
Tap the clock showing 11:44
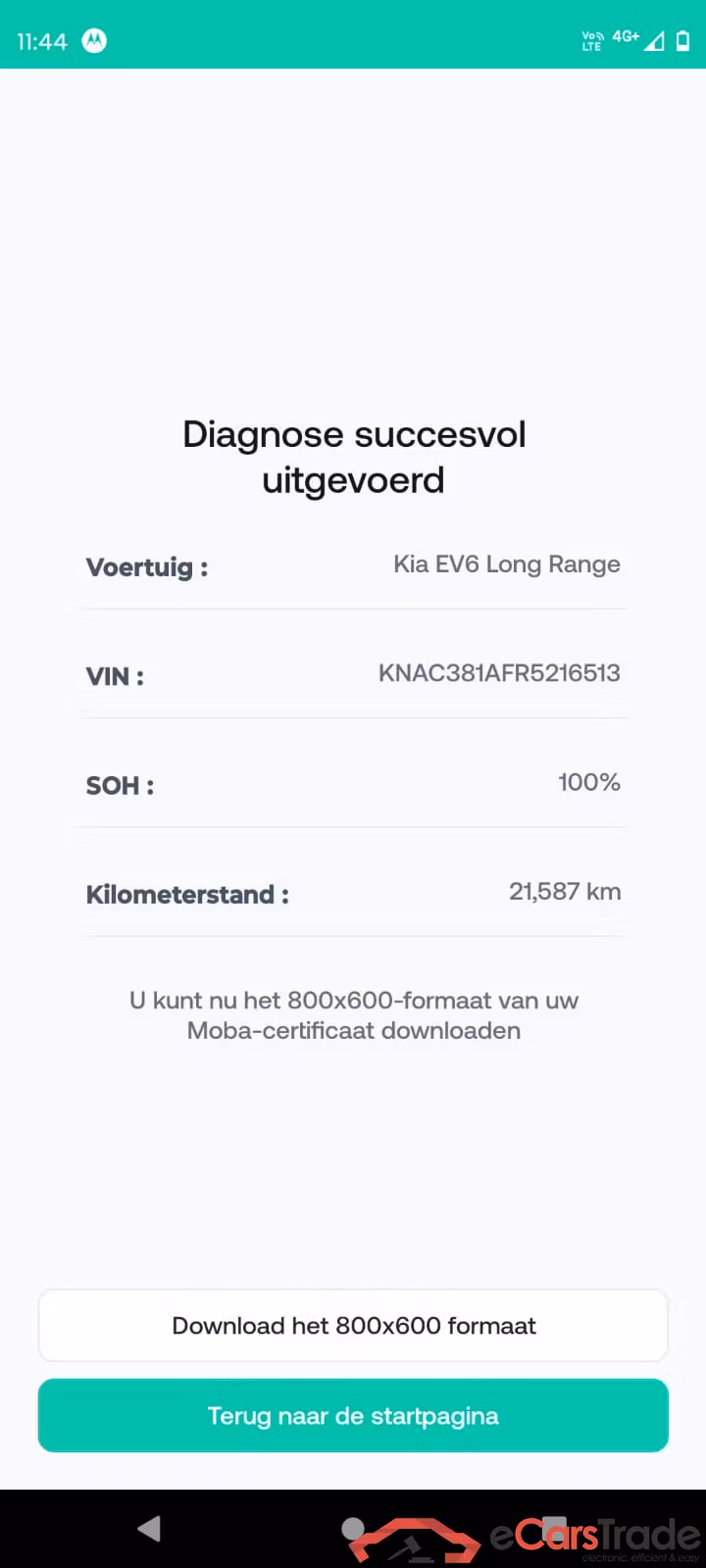point(41,41)
